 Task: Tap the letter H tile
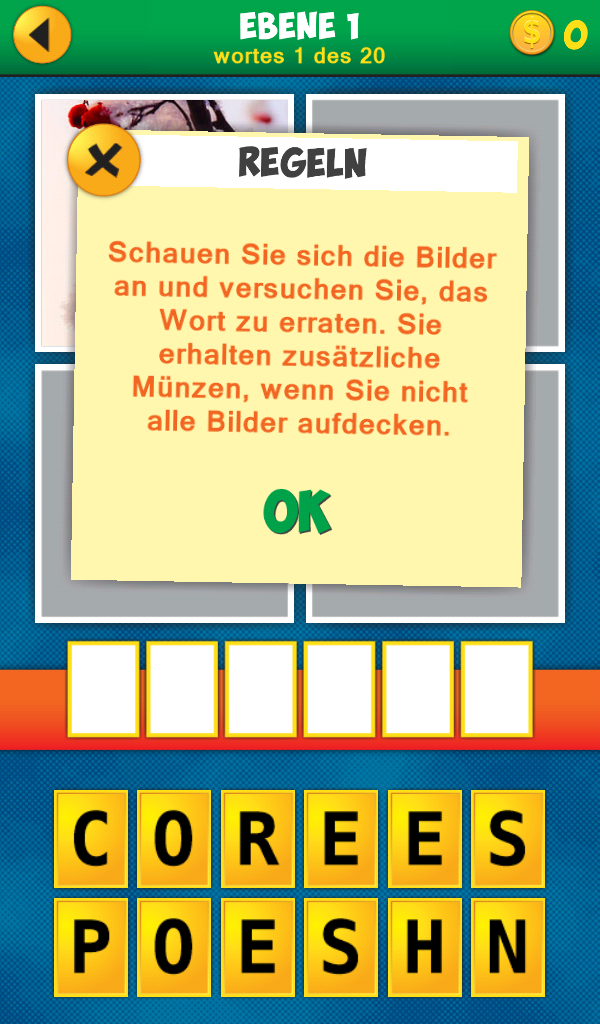[425, 947]
